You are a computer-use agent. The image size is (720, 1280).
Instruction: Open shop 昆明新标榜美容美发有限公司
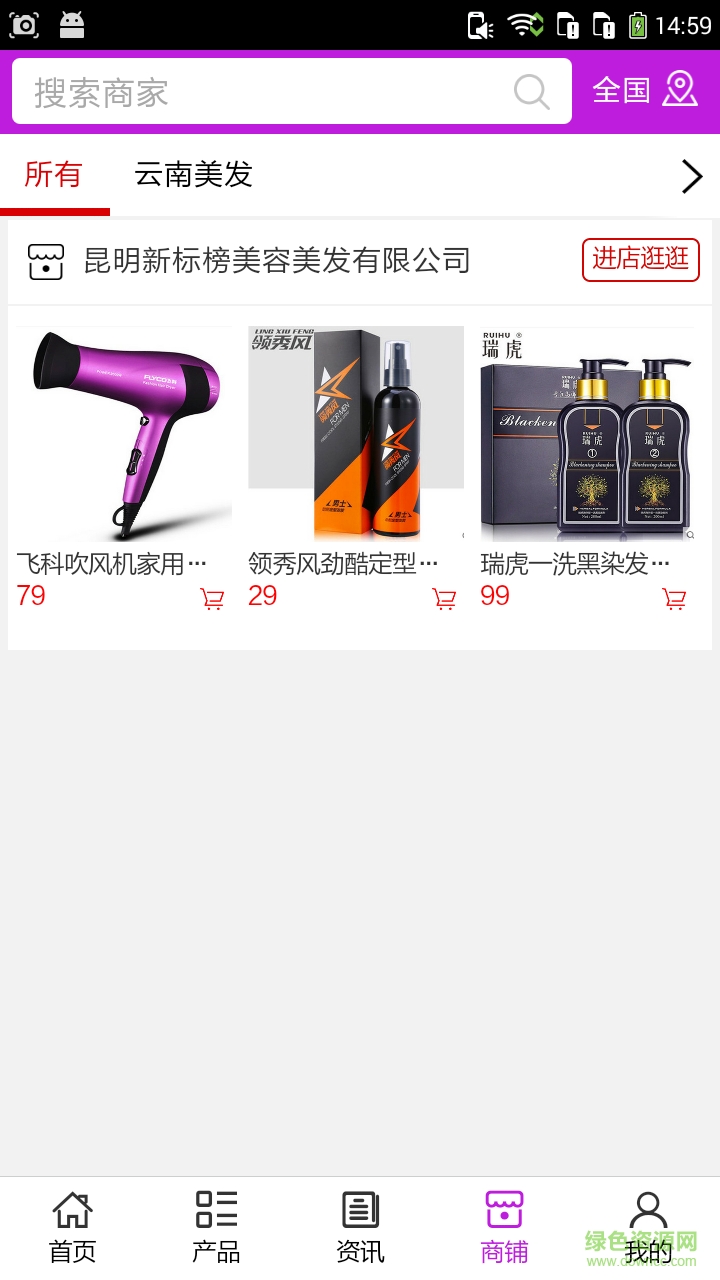[x=277, y=261]
